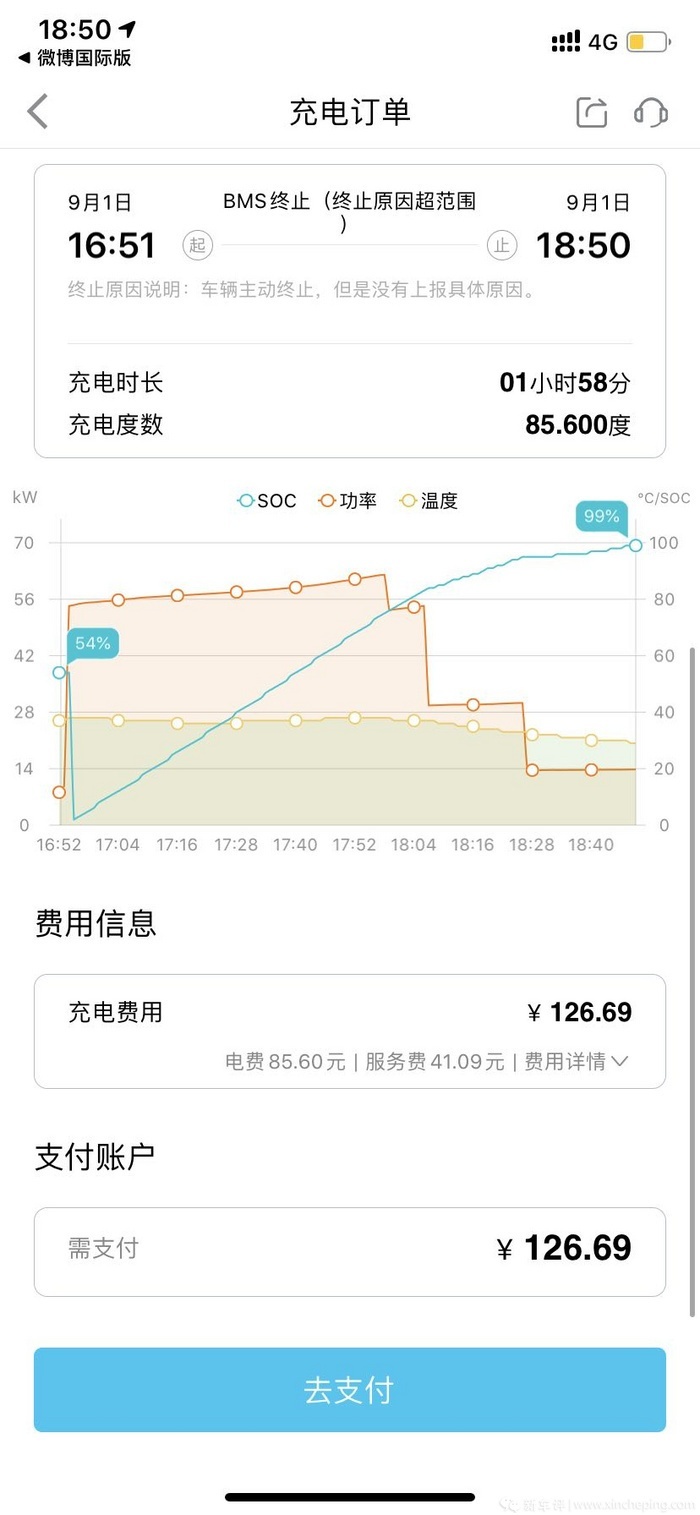Go back from the 充电订单 page
Viewport: 700px width, 1515px height.
(x=38, y=112)
